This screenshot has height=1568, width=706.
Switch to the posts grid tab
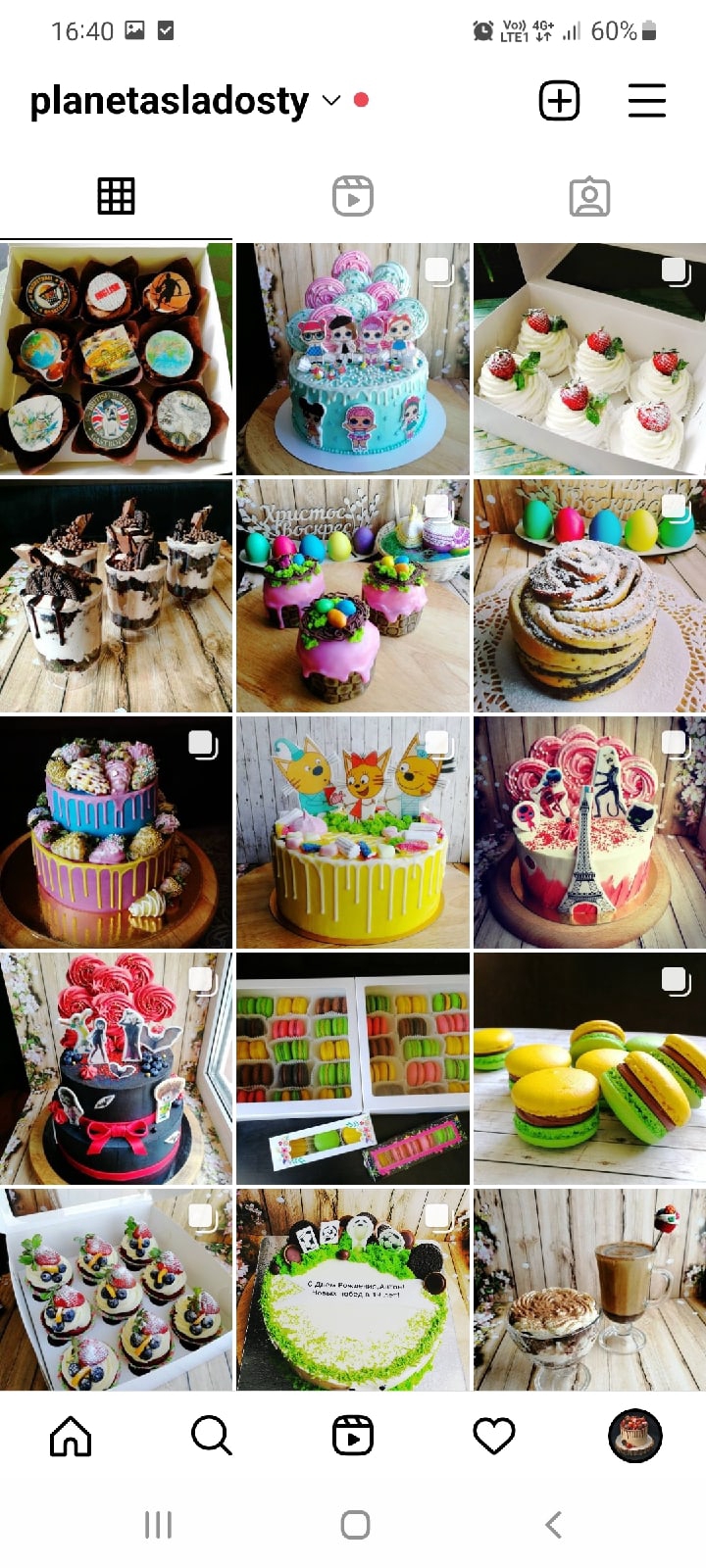pos(116,197)
